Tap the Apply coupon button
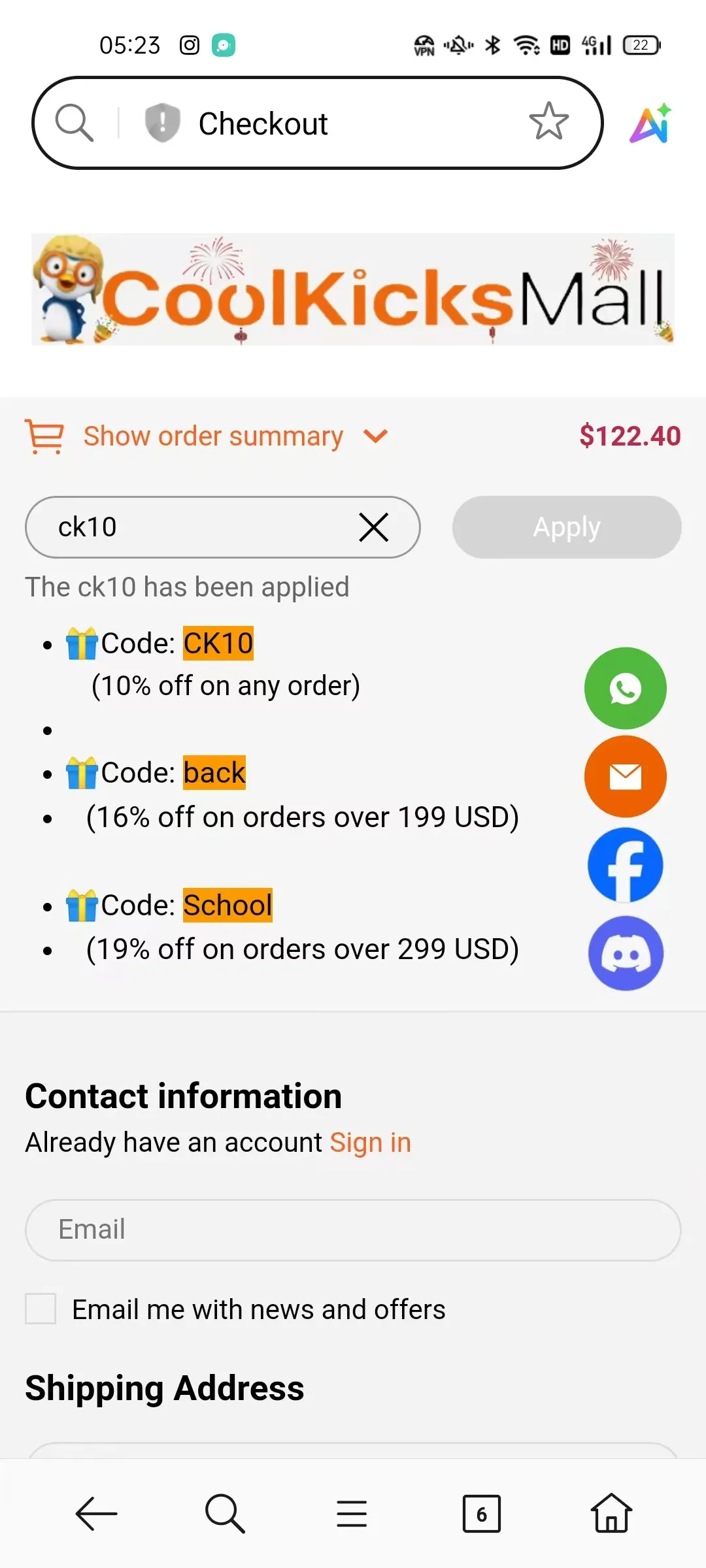Image resolution: width=706 pixels, height=1568 pixels. click(x=566, y=527)
